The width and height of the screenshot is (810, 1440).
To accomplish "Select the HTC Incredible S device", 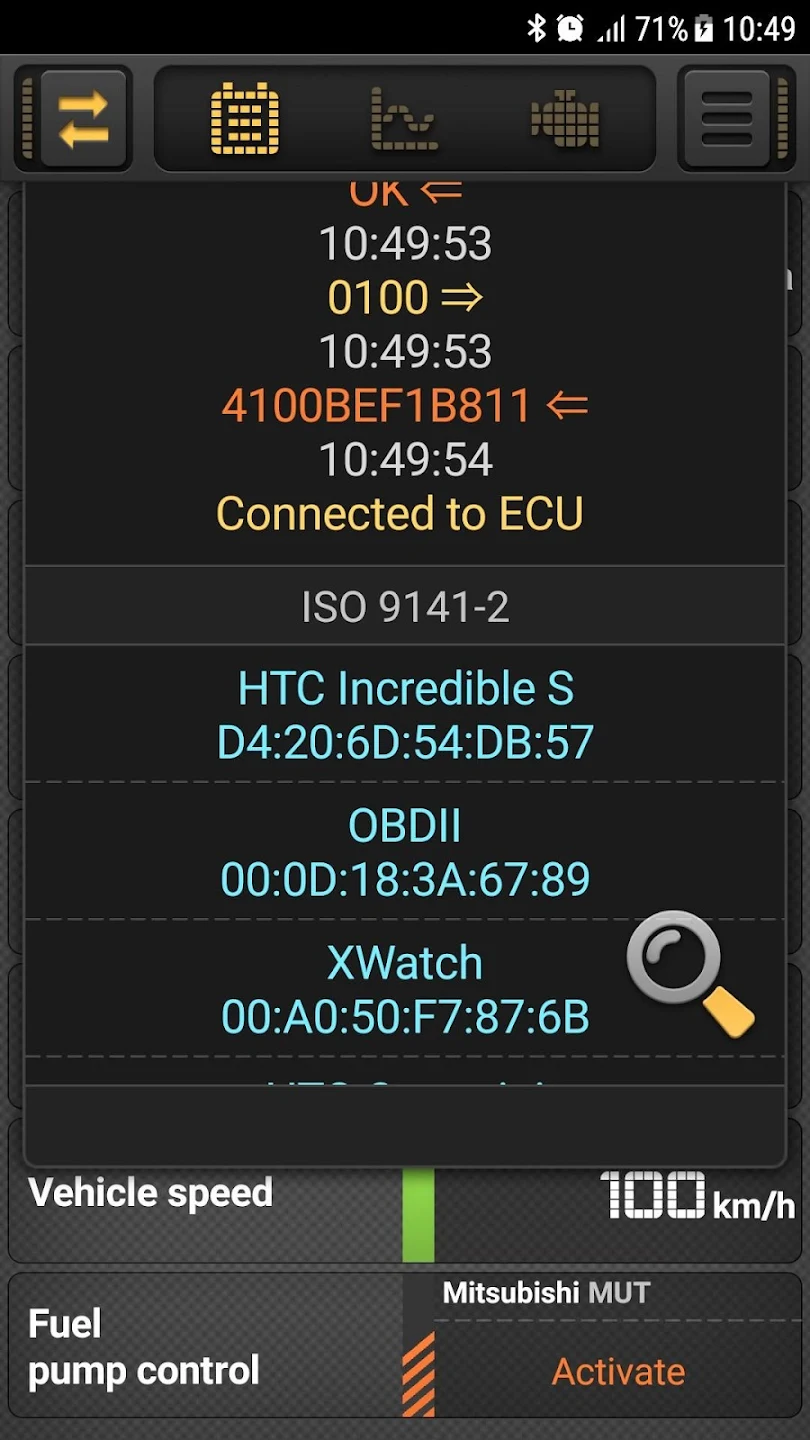I will (405, 714).
